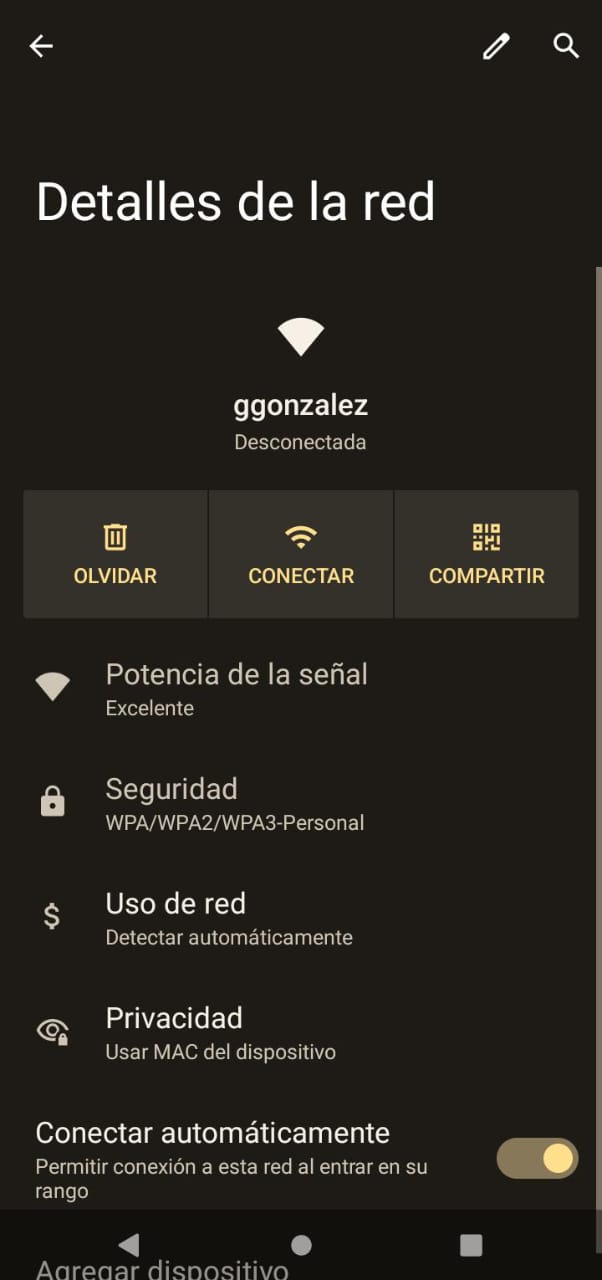Open the Privacidad MAC setting

pos(220,1033)
